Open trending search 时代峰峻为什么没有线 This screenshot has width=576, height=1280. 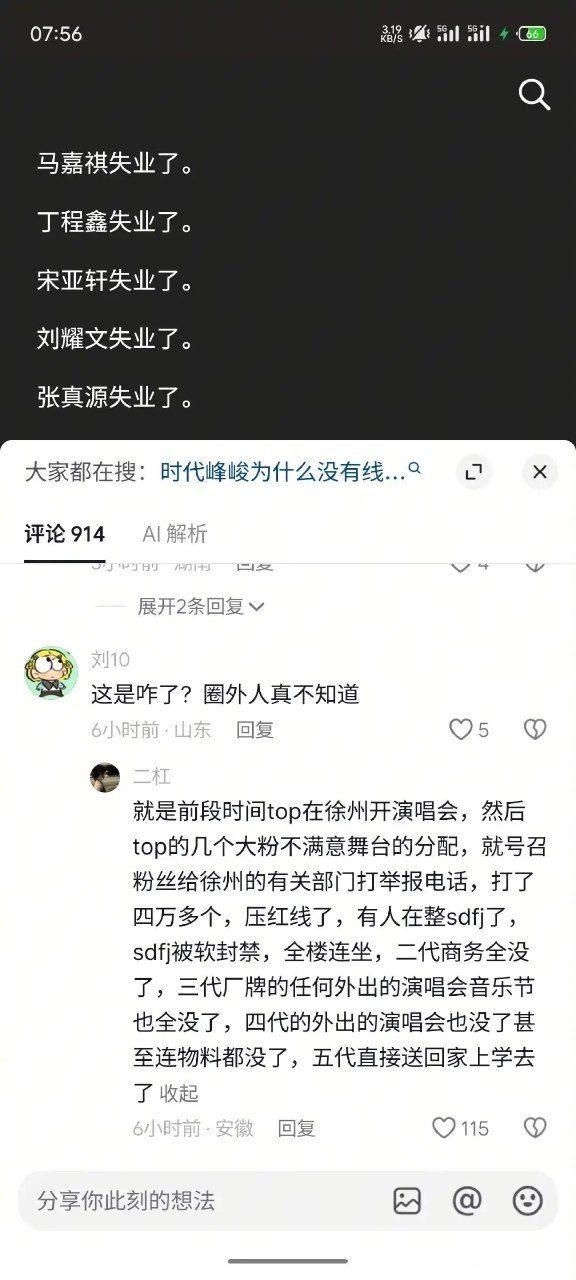[x=291, y=472]
